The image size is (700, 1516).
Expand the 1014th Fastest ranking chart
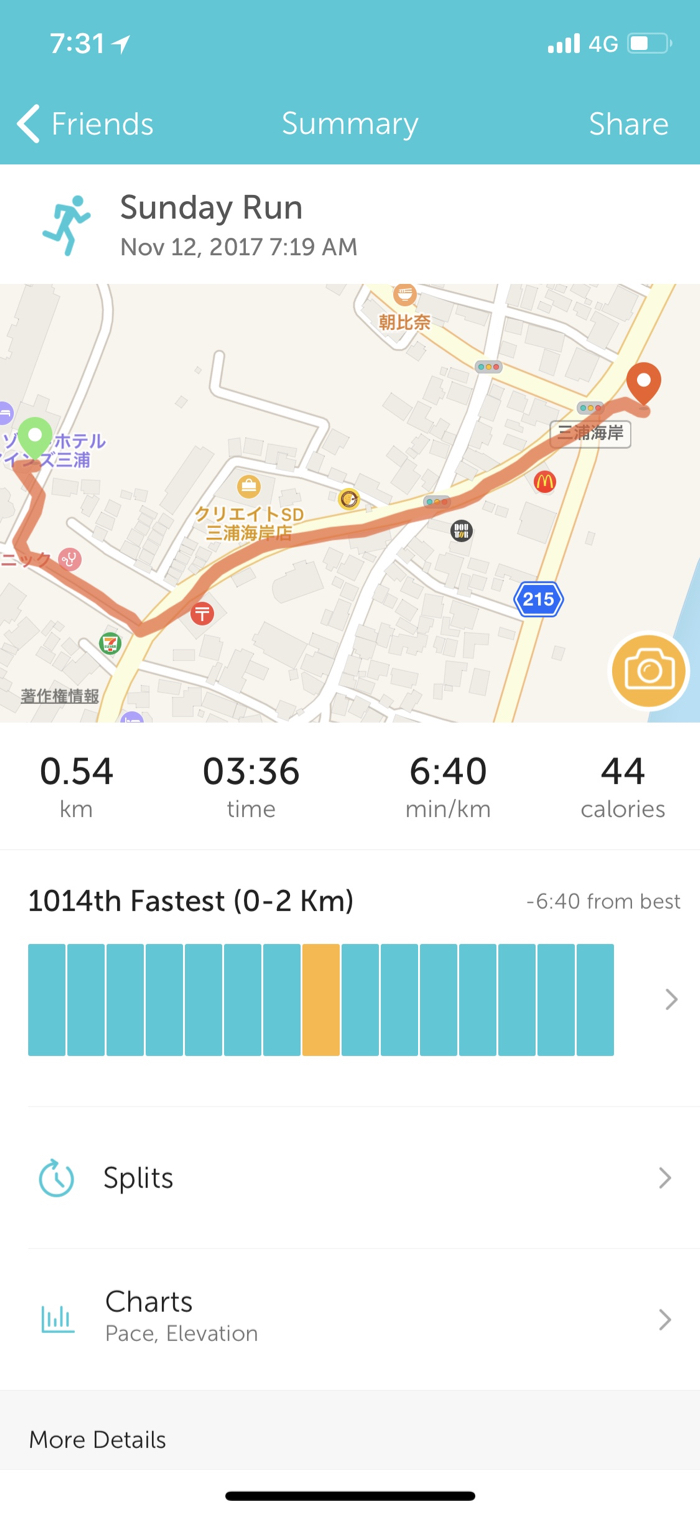click(671, 999)
